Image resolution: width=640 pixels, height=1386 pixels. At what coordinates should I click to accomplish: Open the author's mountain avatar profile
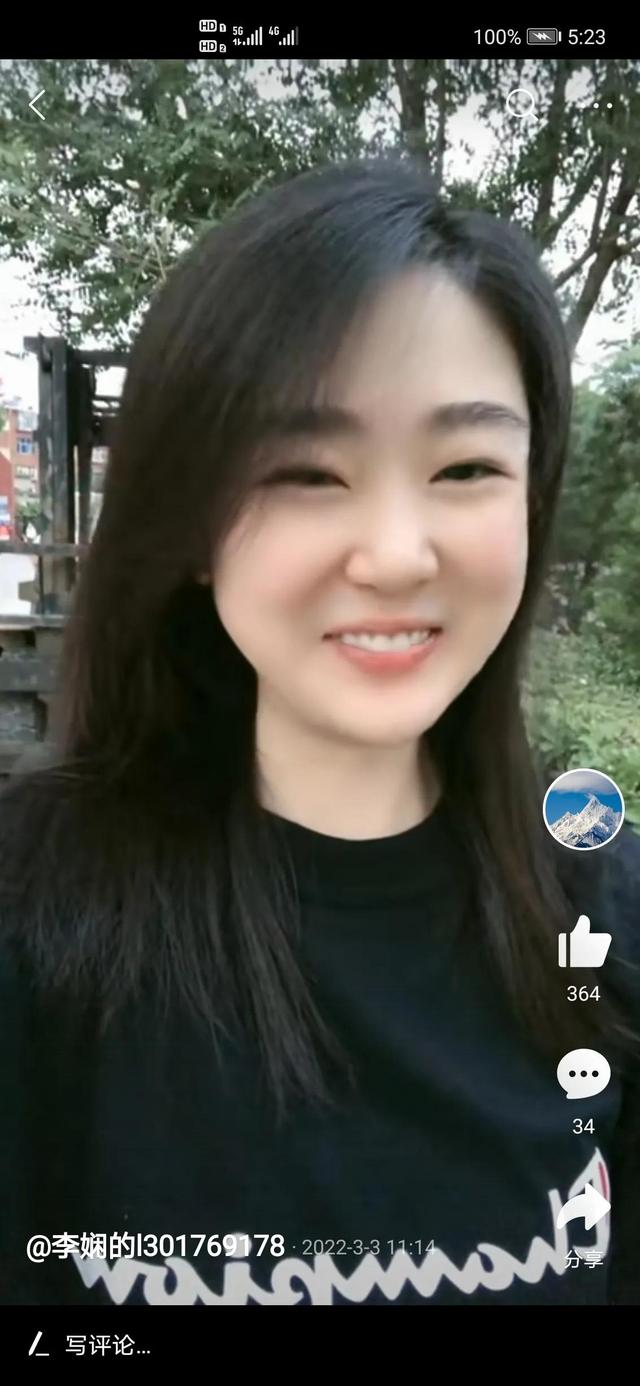pos(583,809)
